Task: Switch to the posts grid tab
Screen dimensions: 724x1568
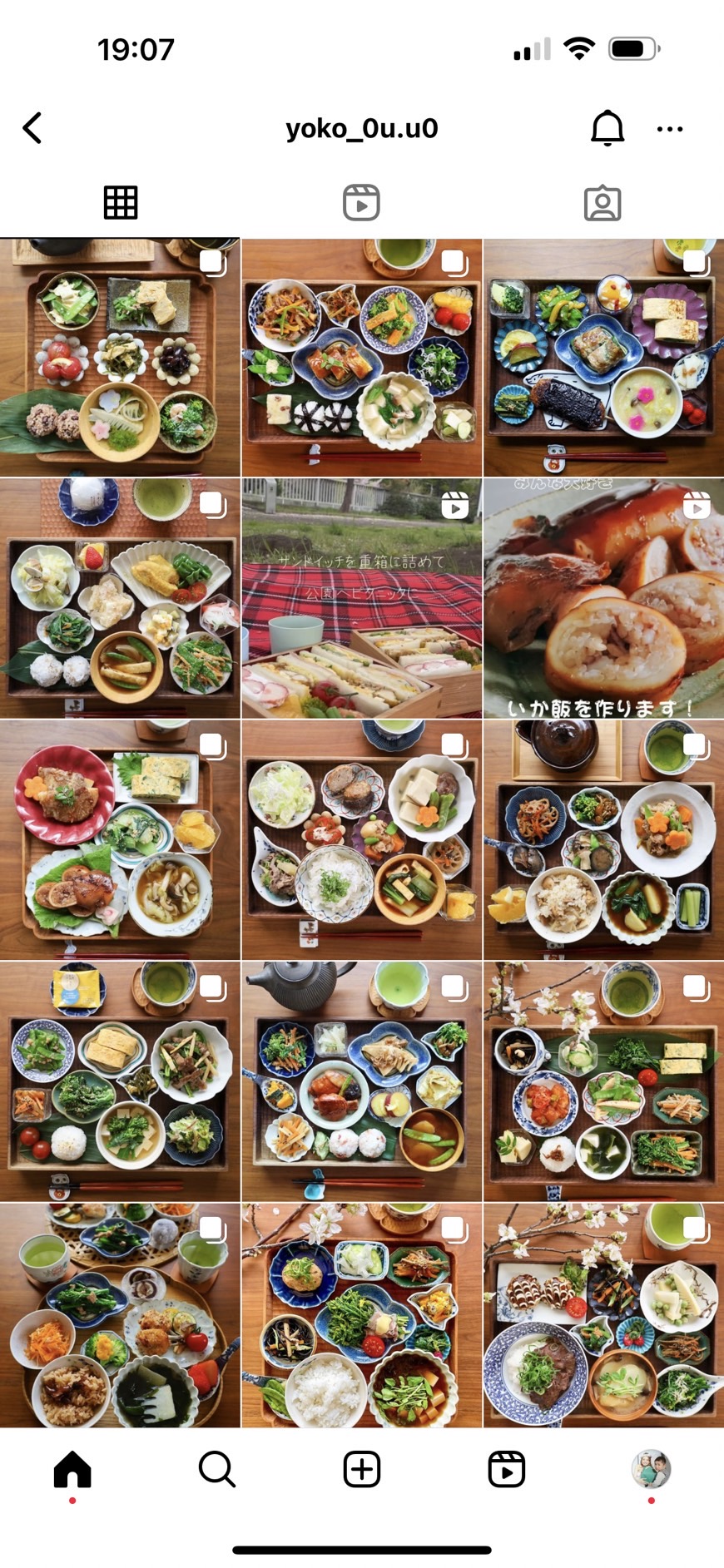Action: point(121,202)
